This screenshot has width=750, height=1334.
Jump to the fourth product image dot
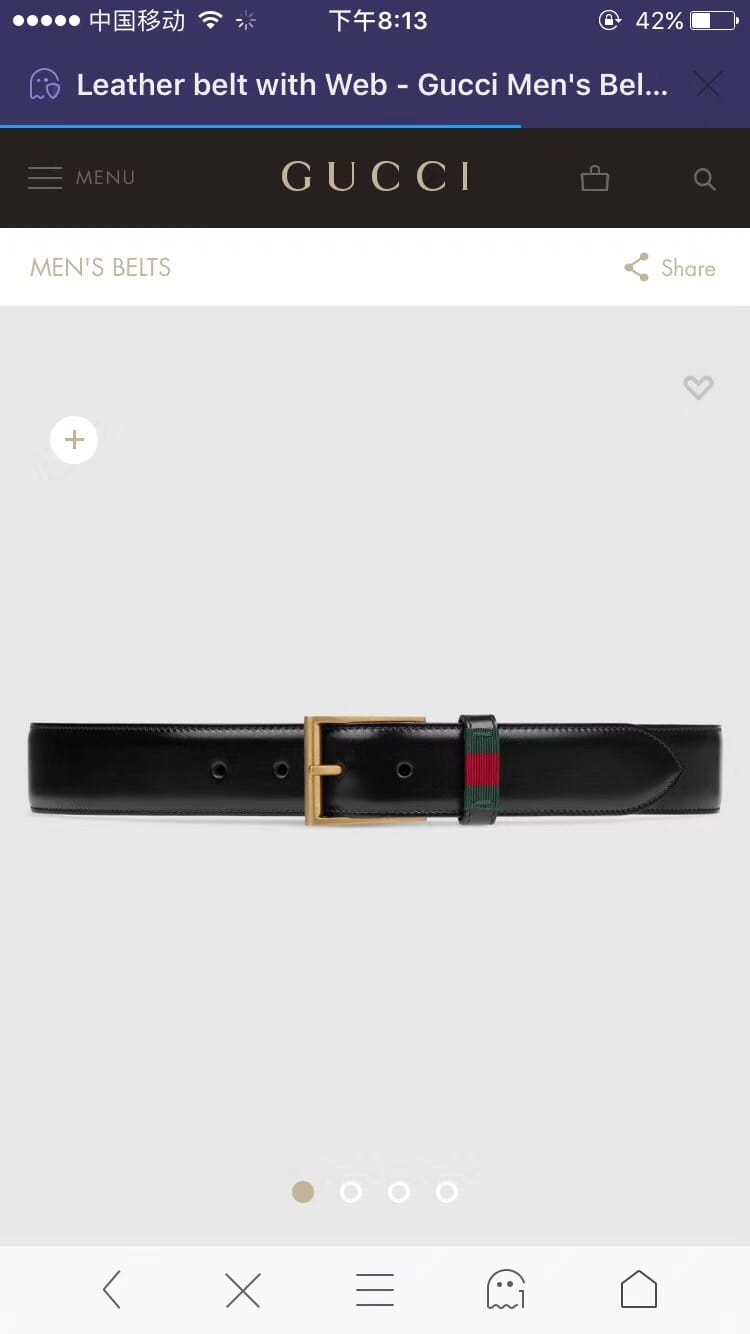point(447,1192)
